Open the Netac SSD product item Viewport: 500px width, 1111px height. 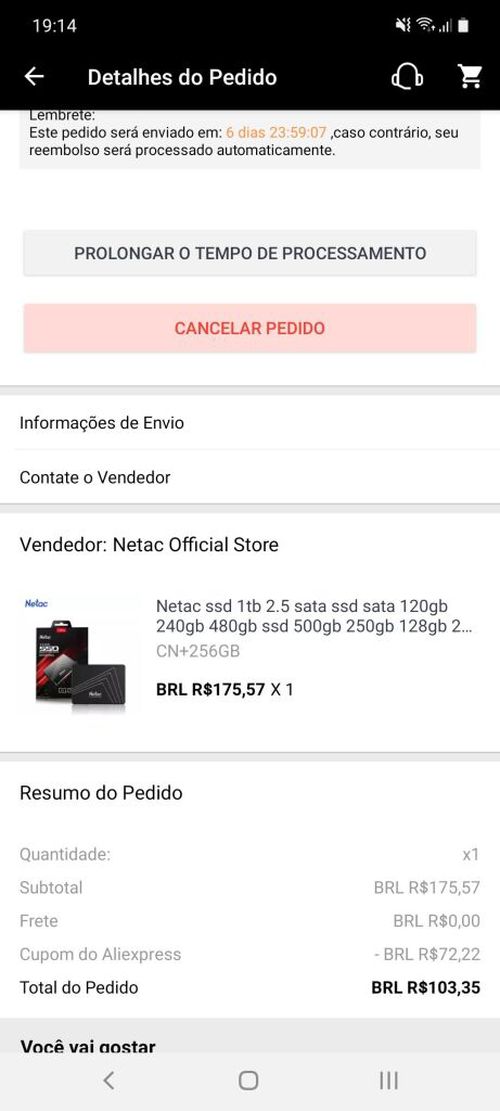click(250, 648)
